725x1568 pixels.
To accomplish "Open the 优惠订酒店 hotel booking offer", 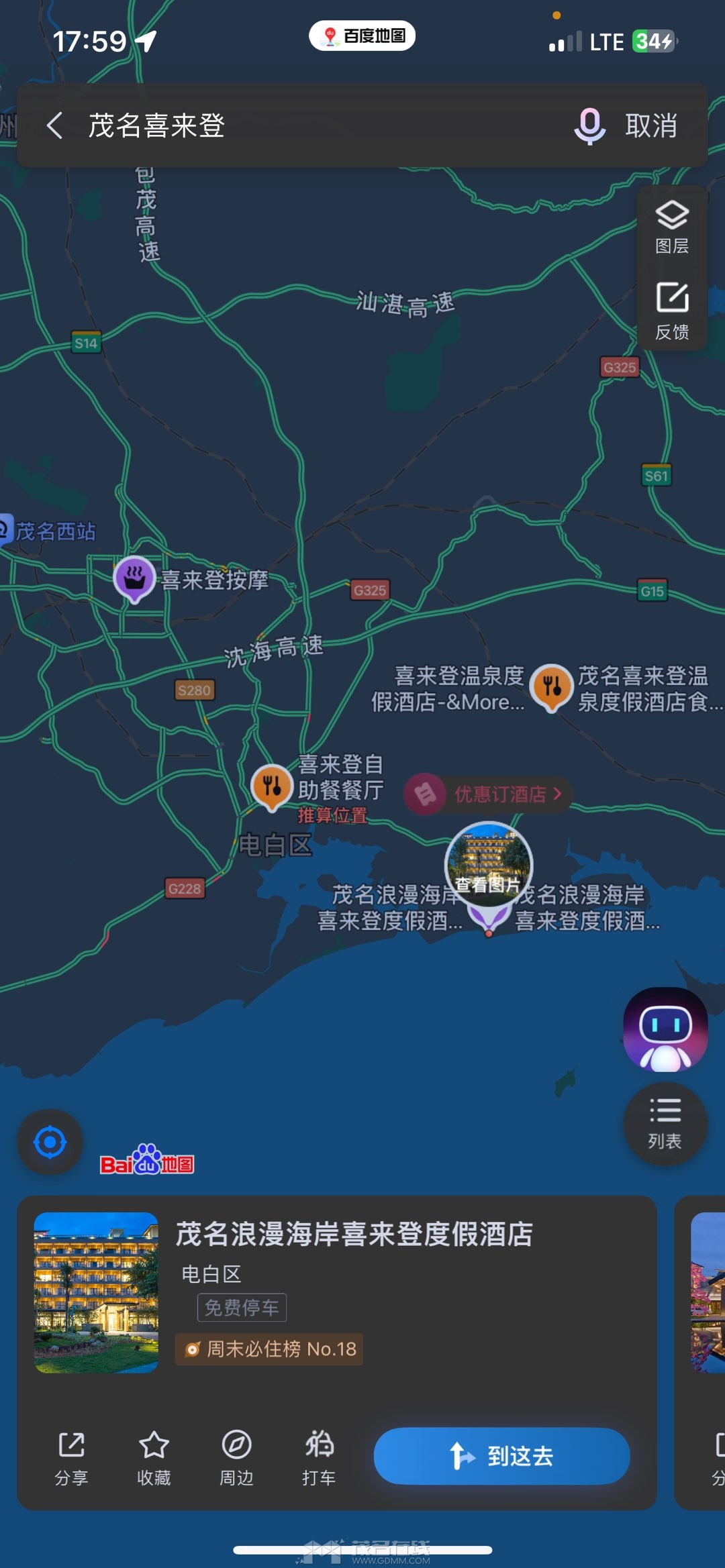I will click(x=489, y=794).
